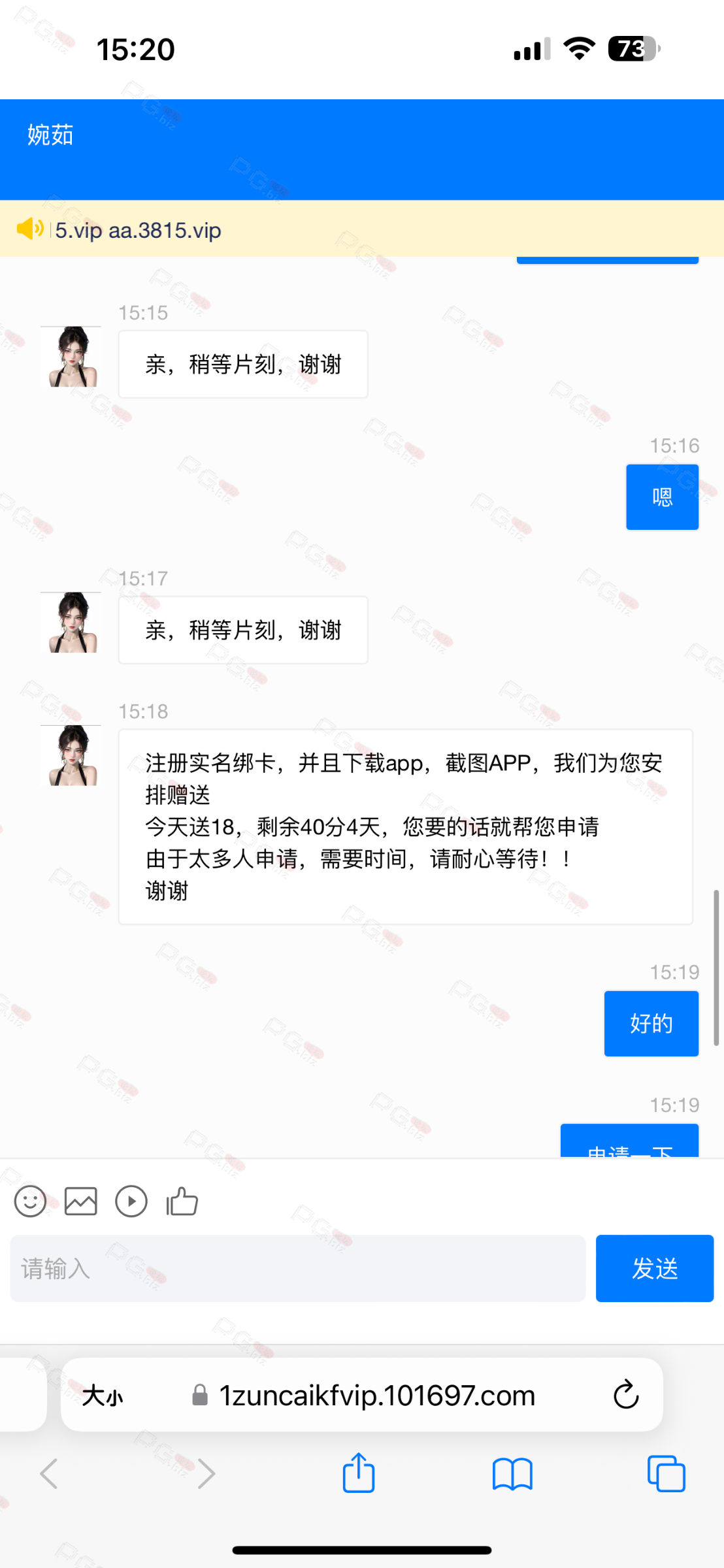
Task: Show all open Safari tabs
Action: pyautogui.click(x=666, y=1473)
